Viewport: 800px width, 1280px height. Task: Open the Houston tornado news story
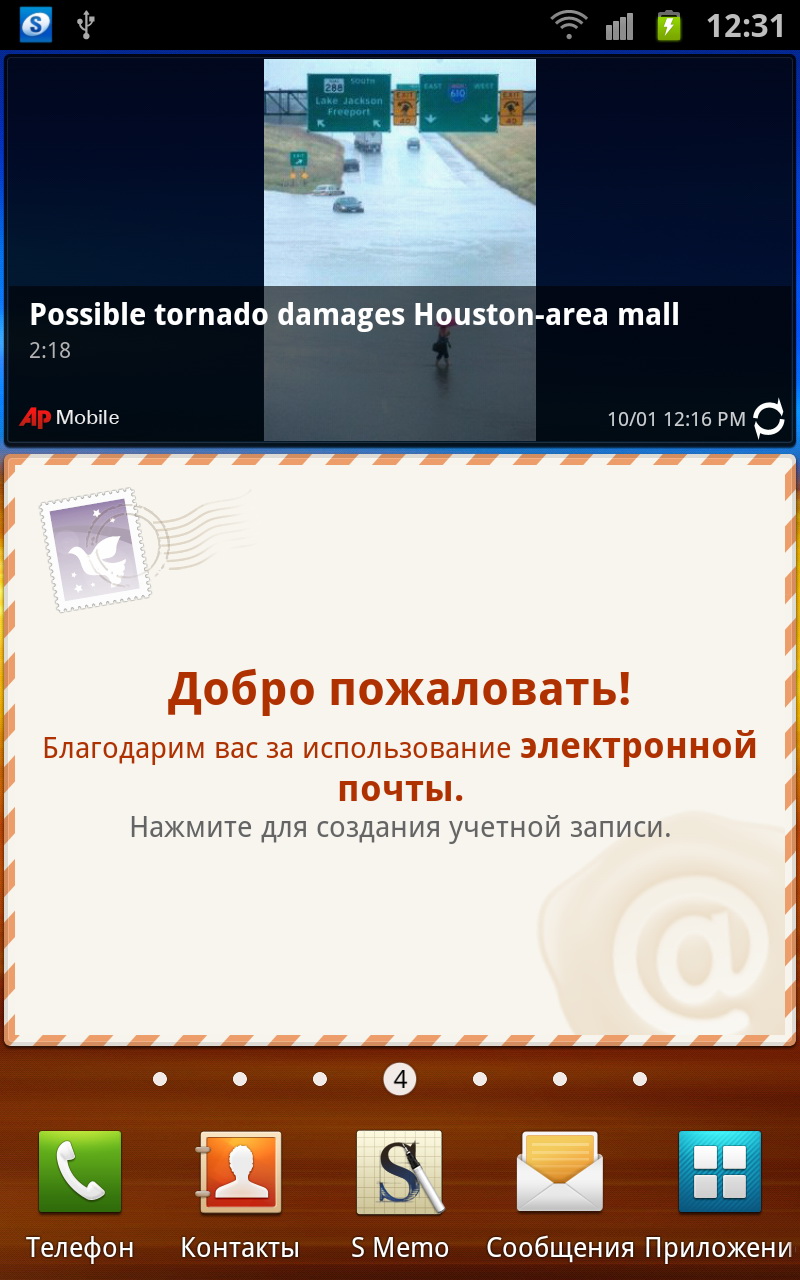(x=354, y=316)
